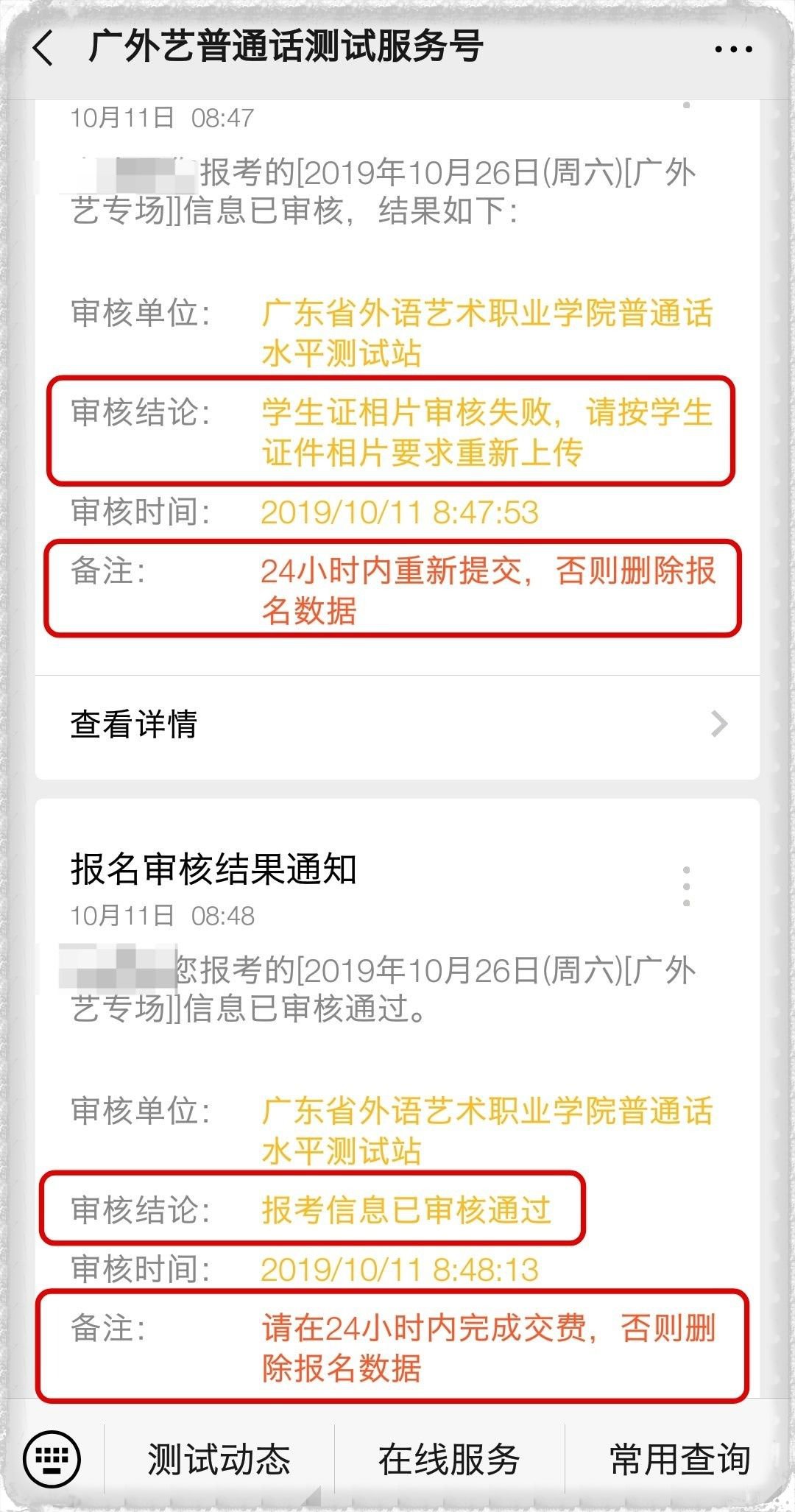Open the top-right three-dot menu
The height and width of the screenshot is (1512, 795).
point(733,49)
